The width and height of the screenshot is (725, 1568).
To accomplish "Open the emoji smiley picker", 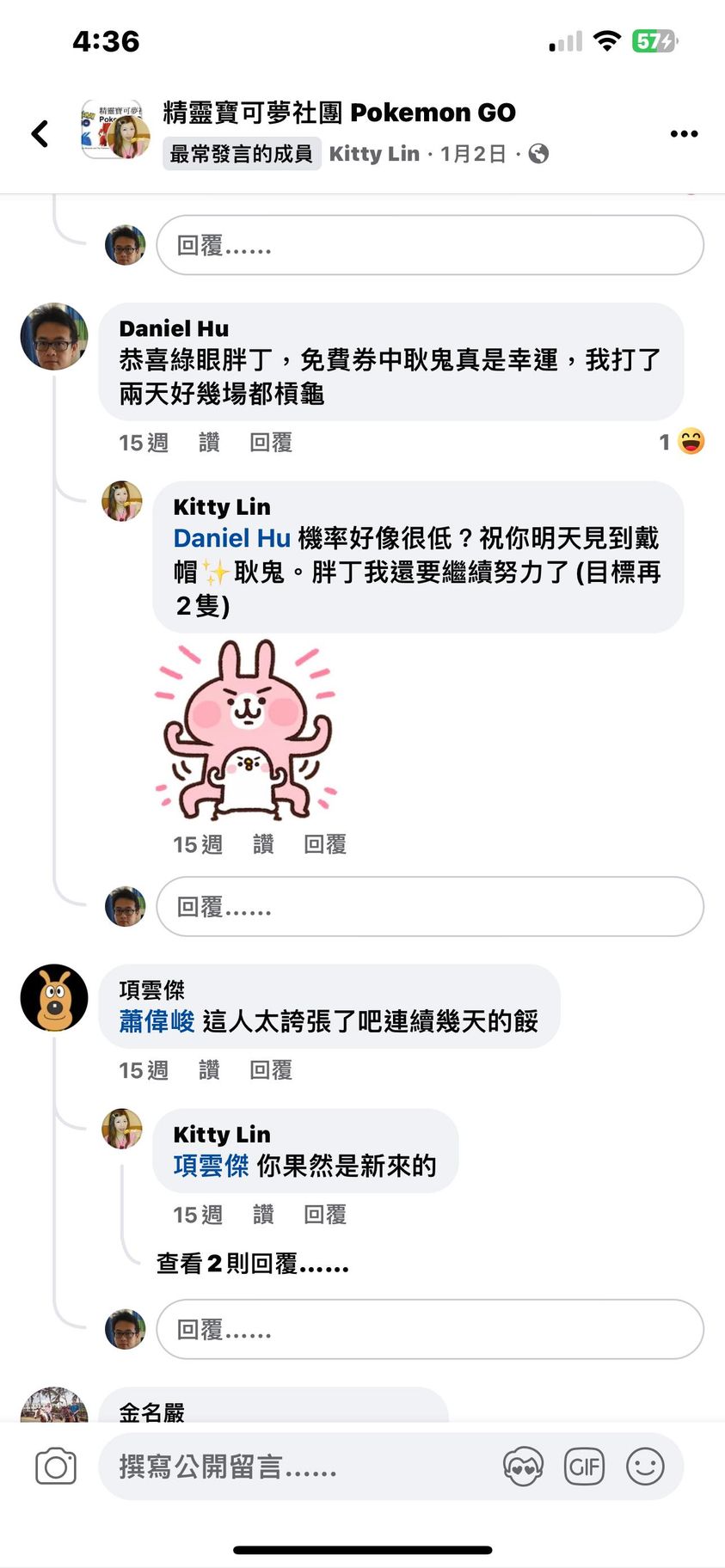I will click(645, 1467).
